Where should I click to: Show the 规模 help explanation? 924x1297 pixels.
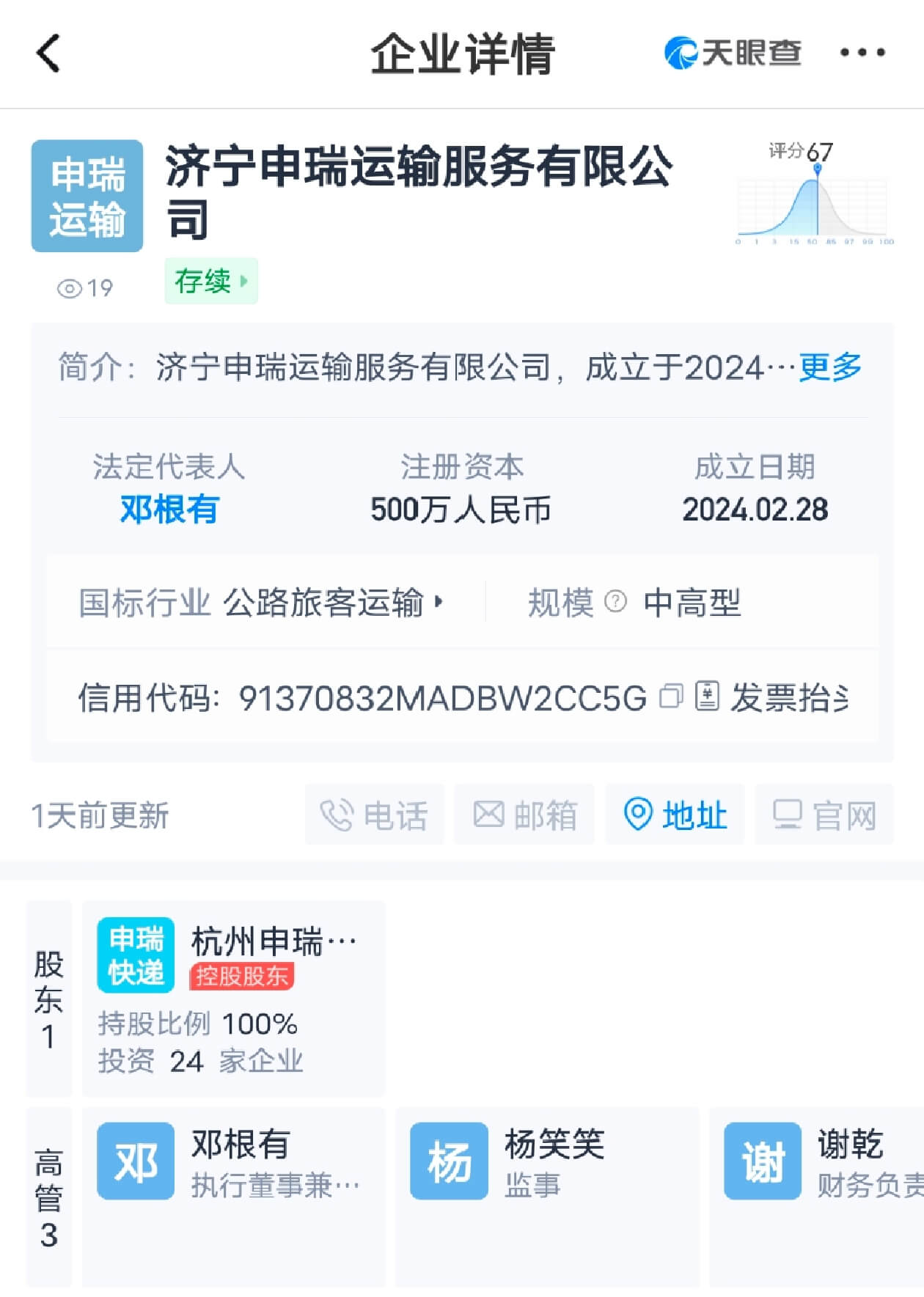pyautogui.click(x=616, y=602)
